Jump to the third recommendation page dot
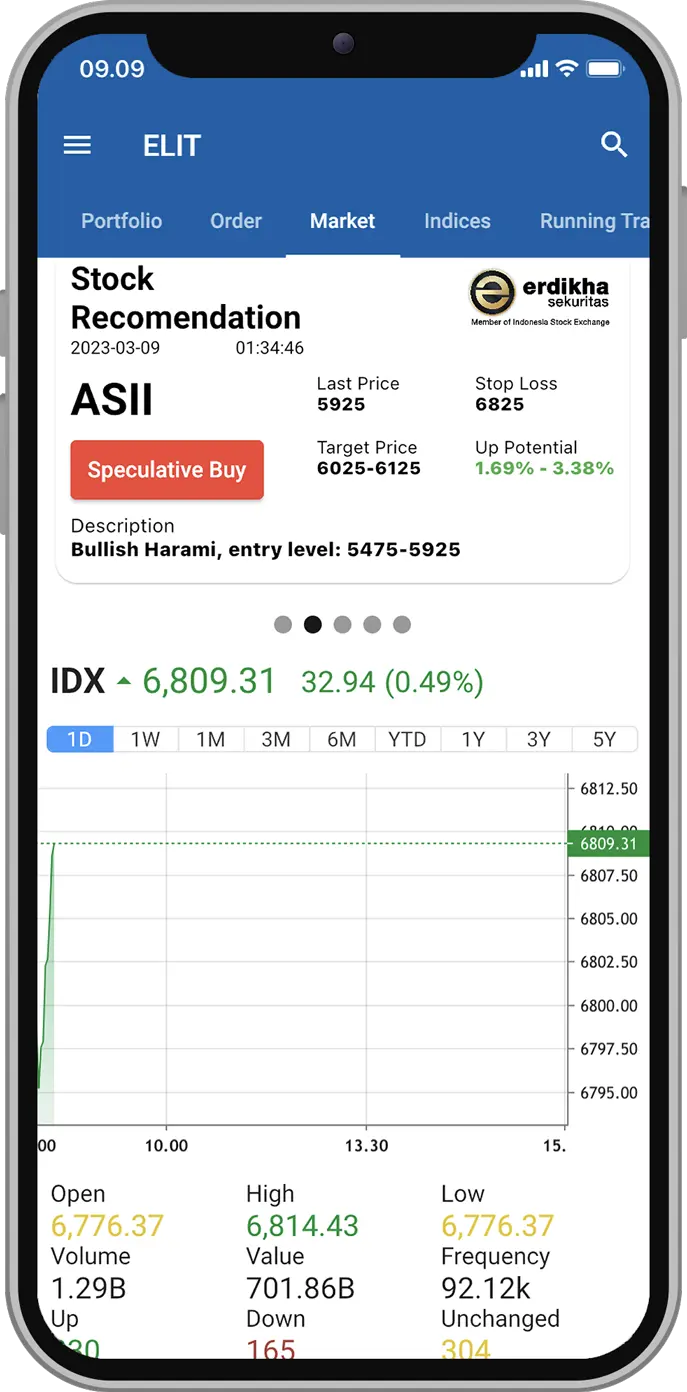687x1392 pixels. click(x=342, y=625)
